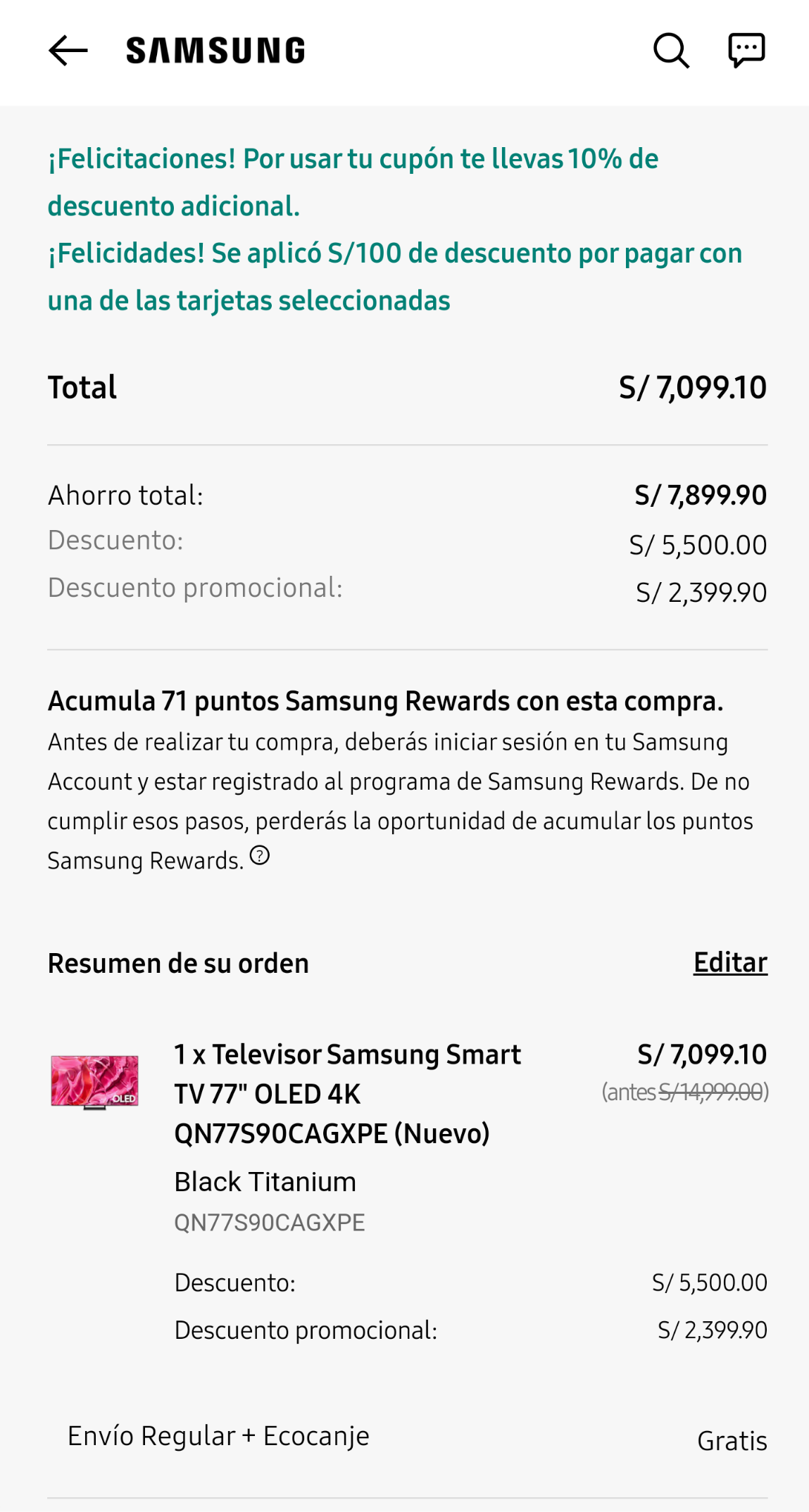Select the Black Titanium color option
This screenshot has height=1512, width=809.
(264, 1182)
